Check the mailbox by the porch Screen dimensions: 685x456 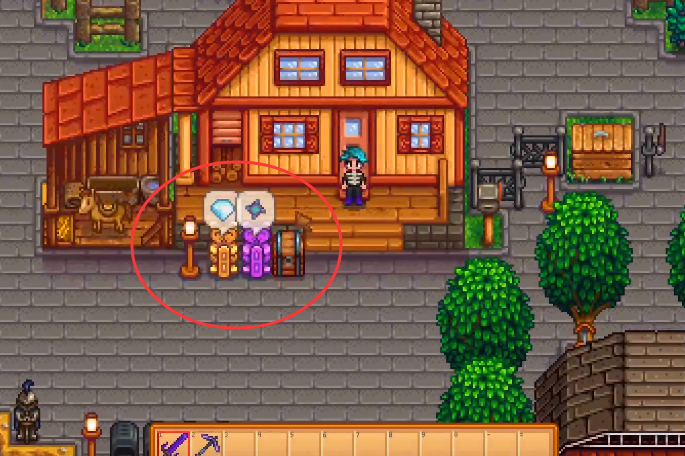click(490, 192)
